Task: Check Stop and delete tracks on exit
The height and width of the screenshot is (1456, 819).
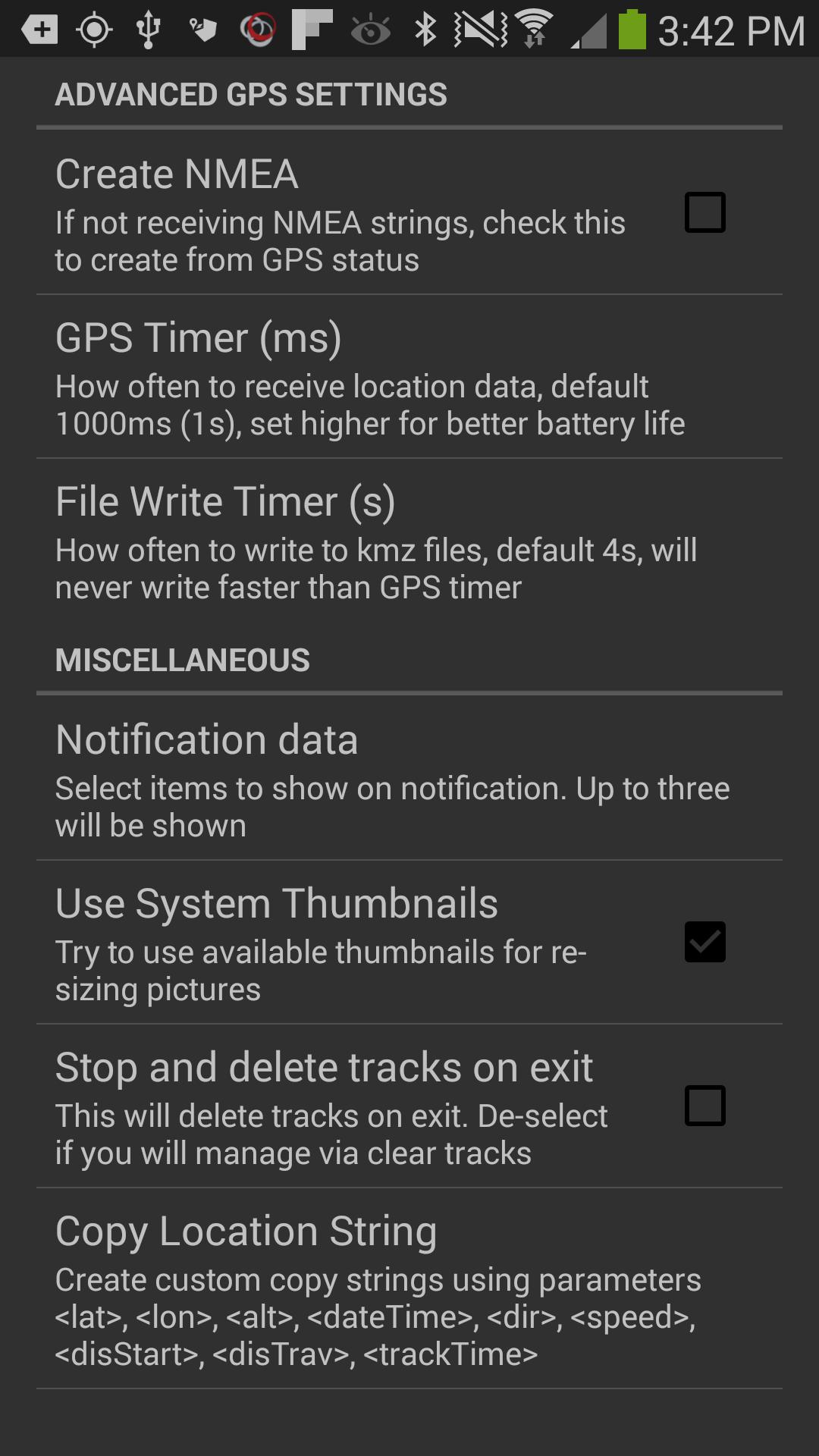Action: 704,1105
